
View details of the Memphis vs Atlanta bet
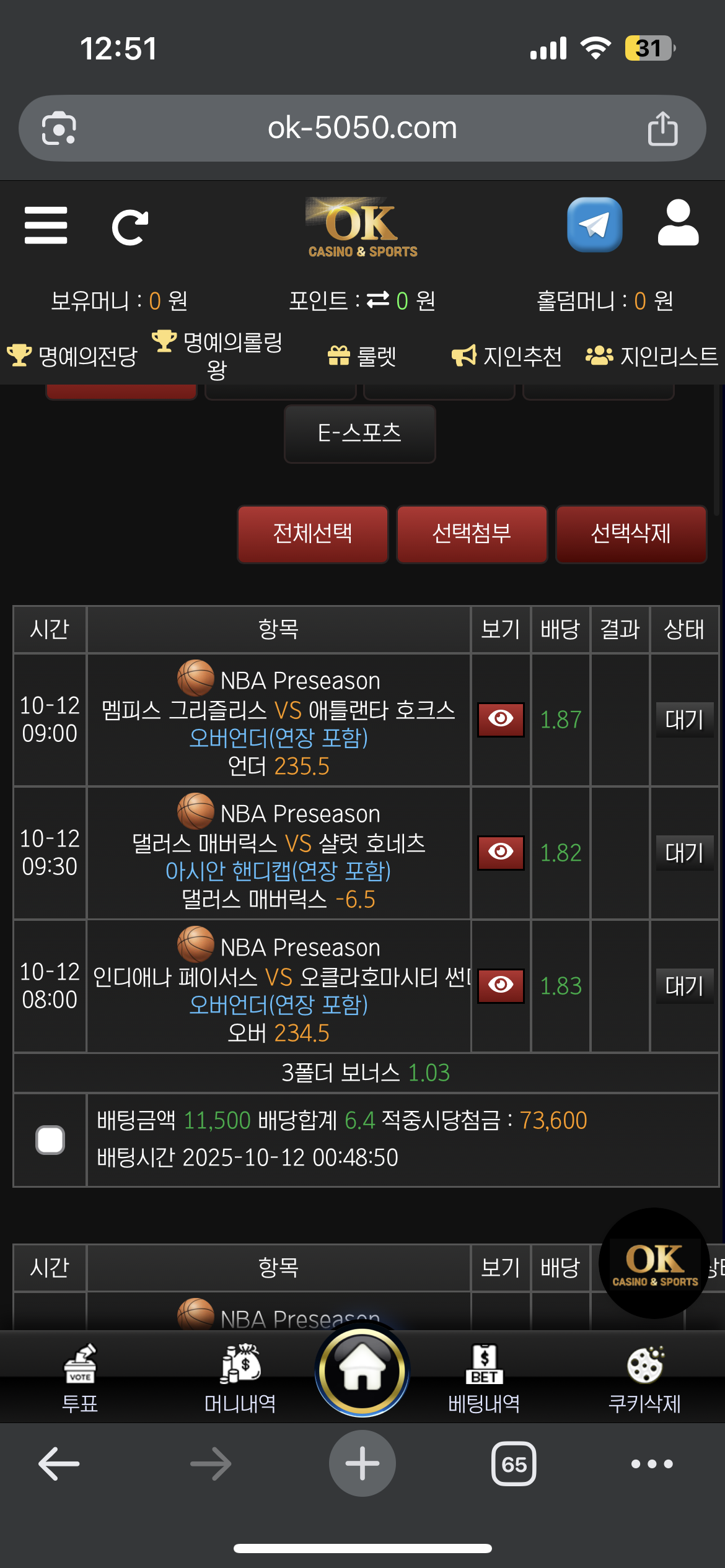click(501, 719)
